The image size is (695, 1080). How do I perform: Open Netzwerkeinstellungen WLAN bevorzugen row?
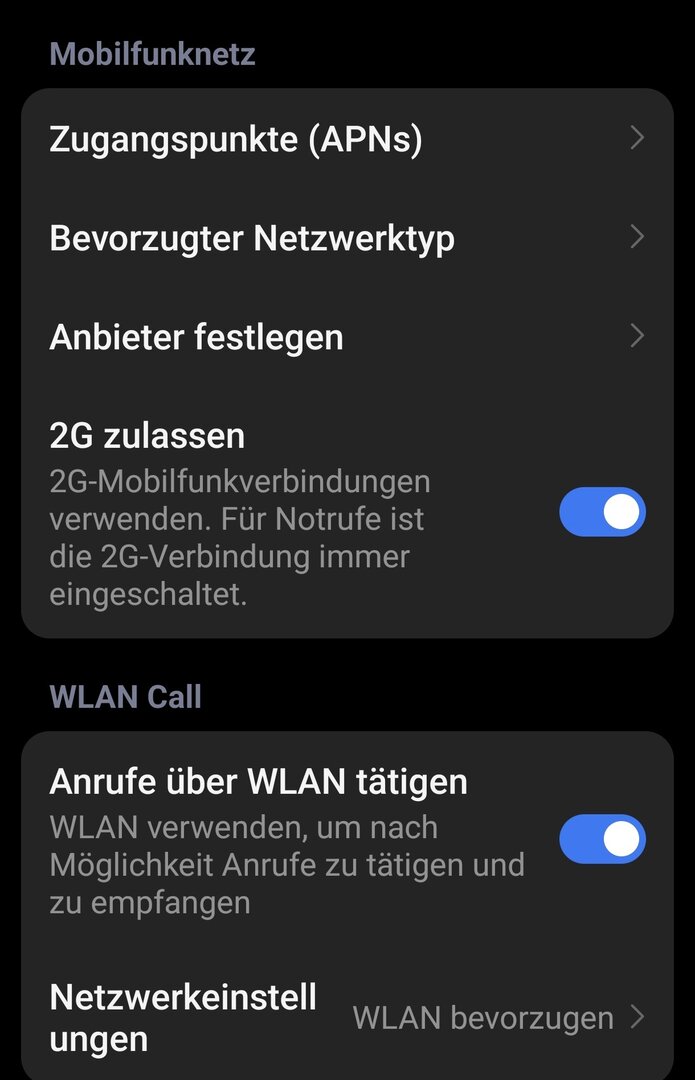346,1017
